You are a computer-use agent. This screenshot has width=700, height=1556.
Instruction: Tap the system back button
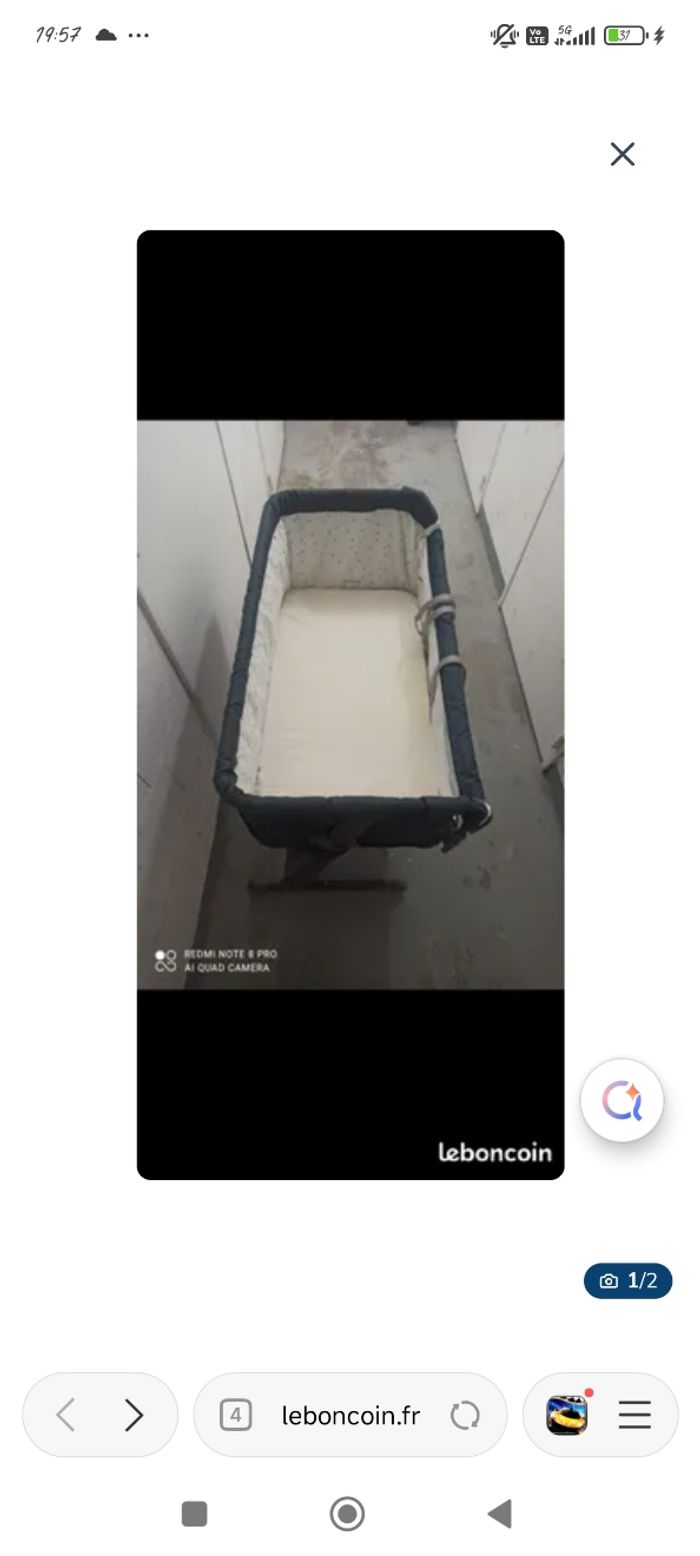[499, 1514]
